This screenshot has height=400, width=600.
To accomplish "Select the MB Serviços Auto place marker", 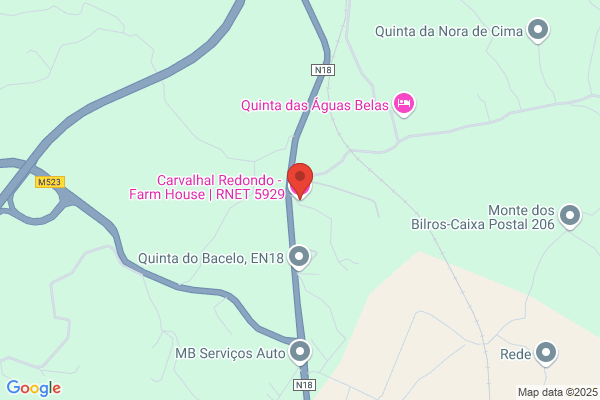I will (300, 352).
